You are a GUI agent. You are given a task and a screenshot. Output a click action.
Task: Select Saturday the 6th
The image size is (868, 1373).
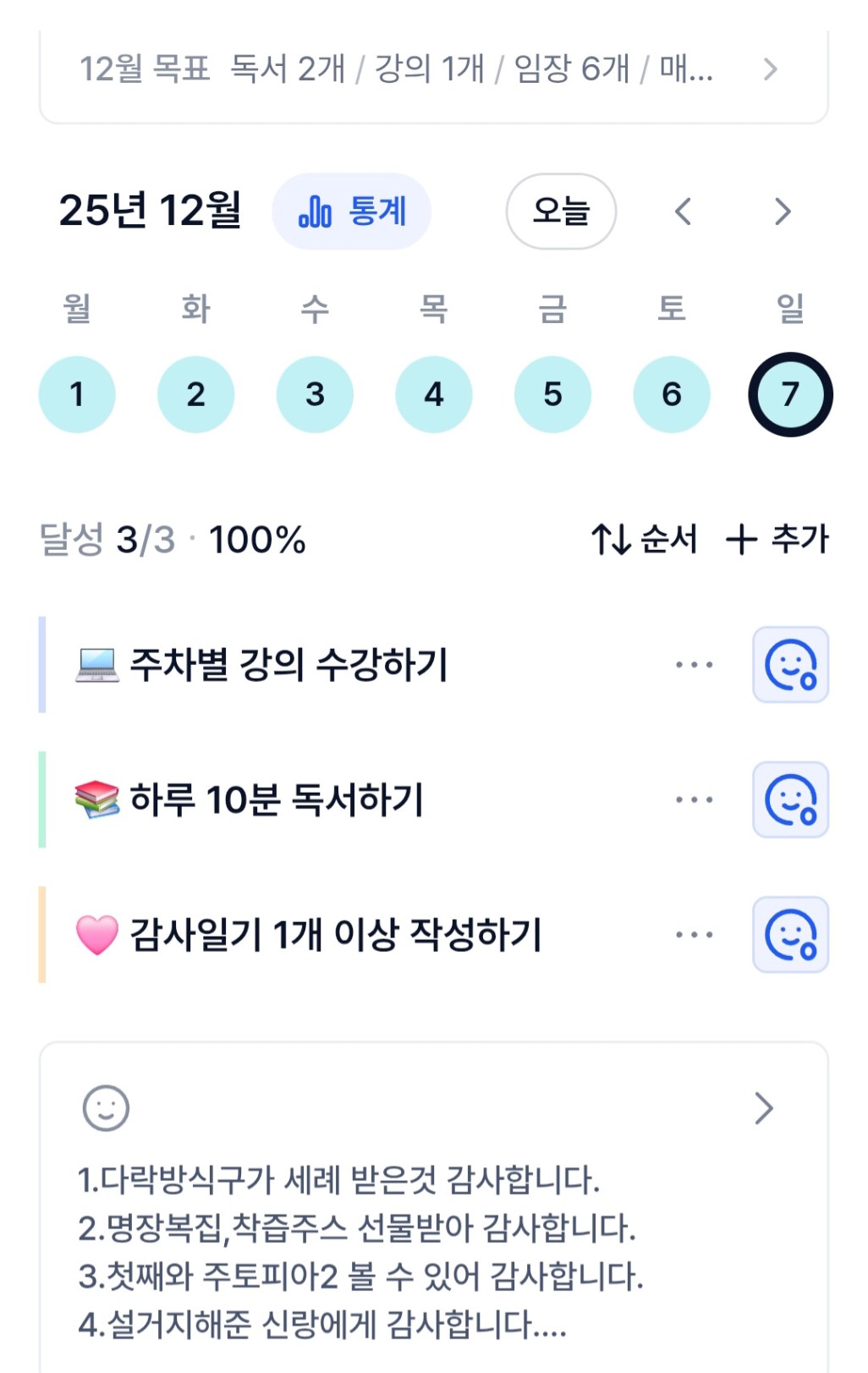tap(672, 394)
